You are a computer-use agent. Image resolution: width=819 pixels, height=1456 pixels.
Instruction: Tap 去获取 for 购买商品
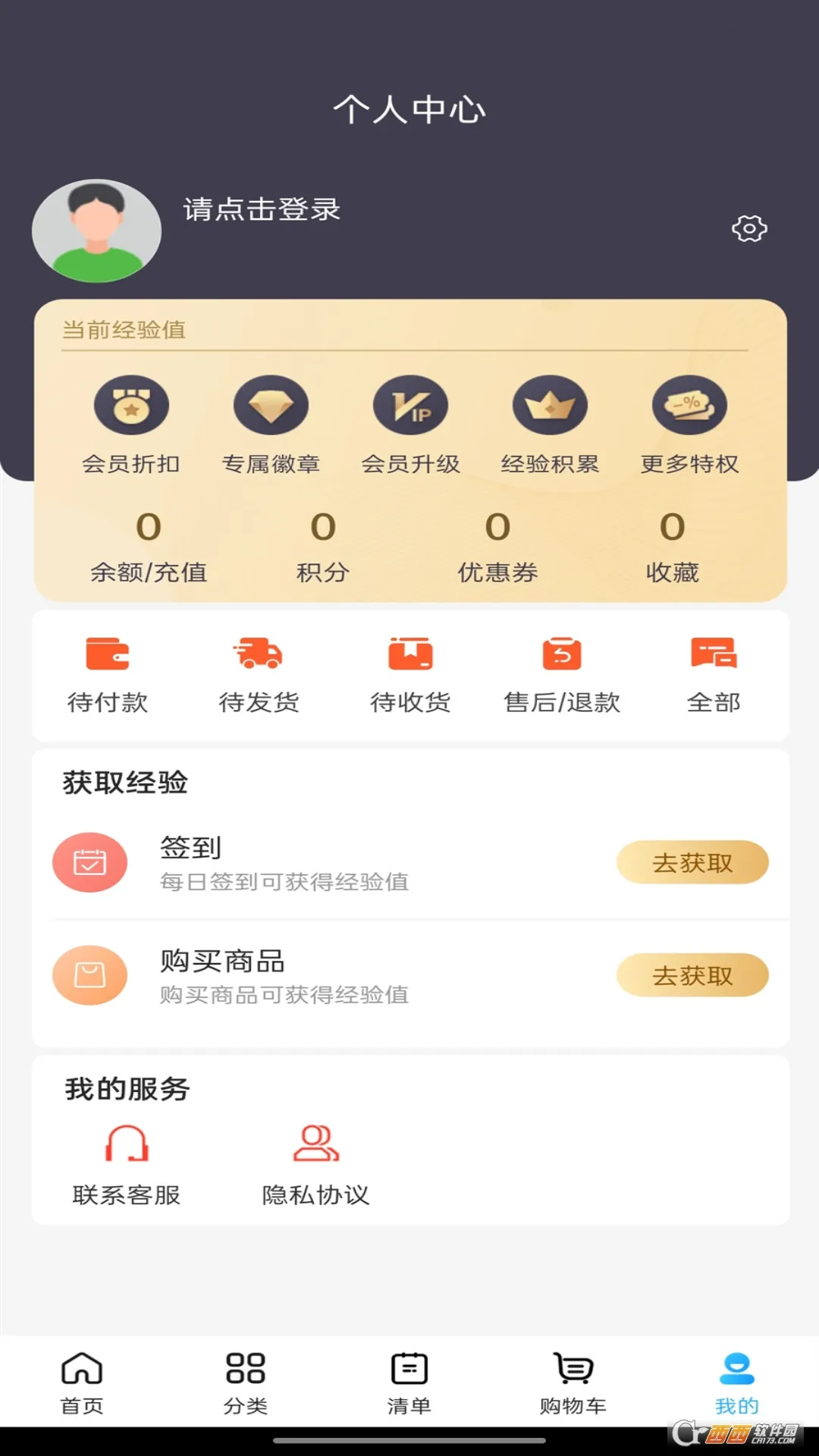tap(692, 975)
